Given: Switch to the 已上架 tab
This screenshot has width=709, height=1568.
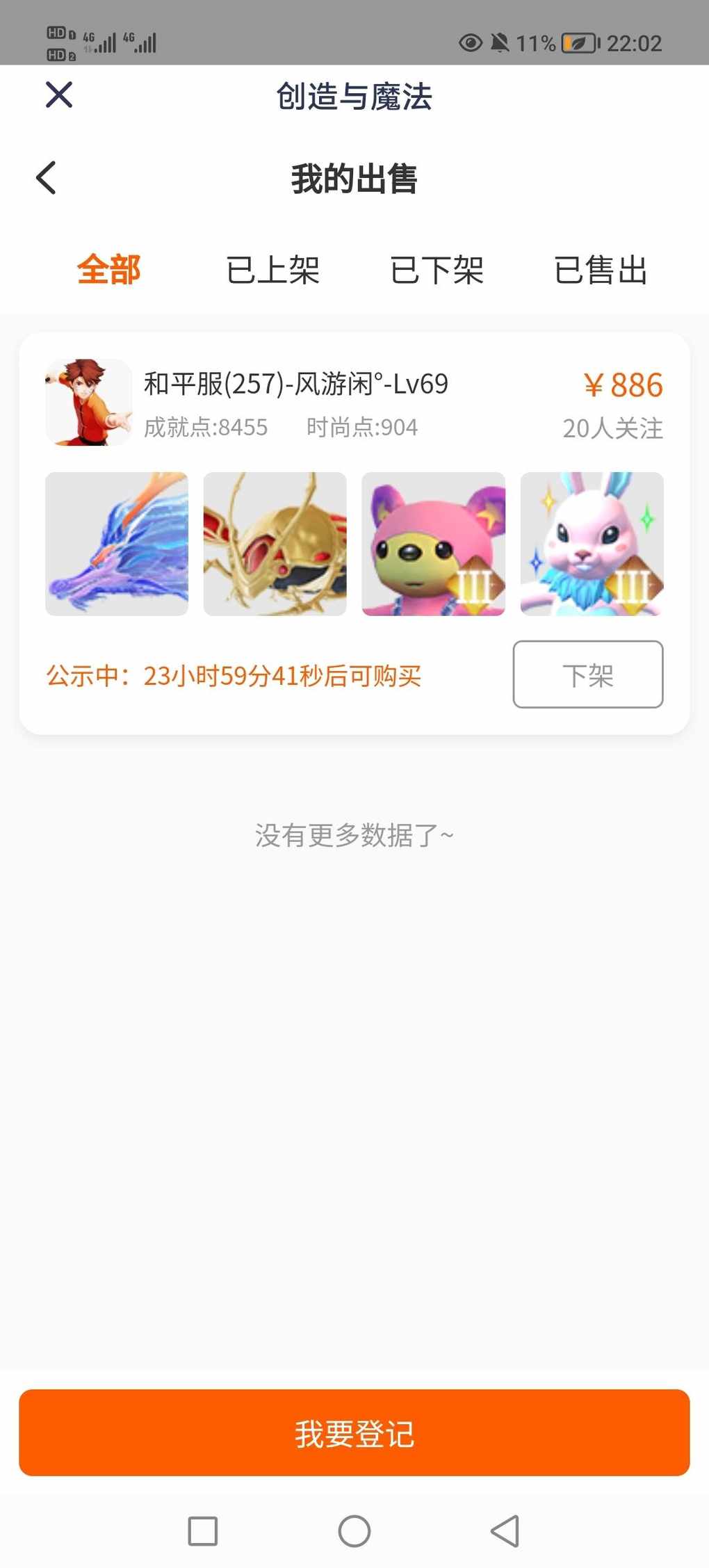Looking at the screenshot, I should 272,270.
